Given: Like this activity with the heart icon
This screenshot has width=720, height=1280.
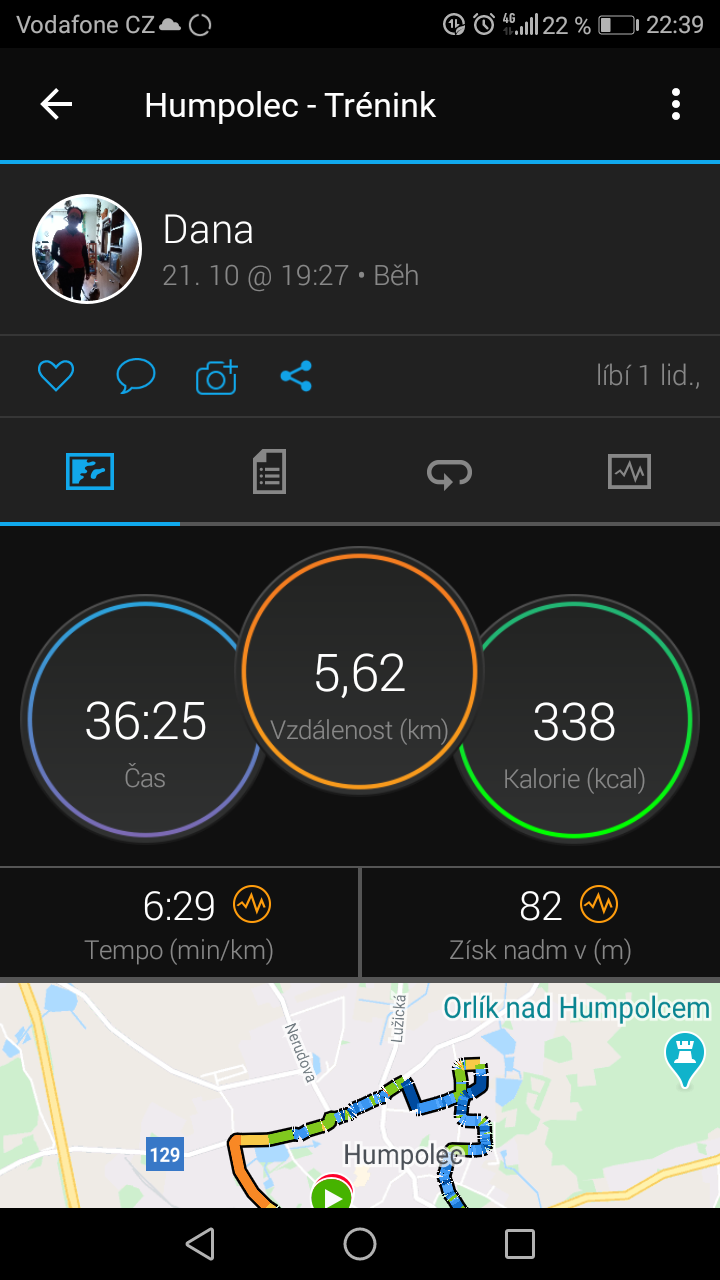Looking at the screenshot, I should [x=56, y=376].
